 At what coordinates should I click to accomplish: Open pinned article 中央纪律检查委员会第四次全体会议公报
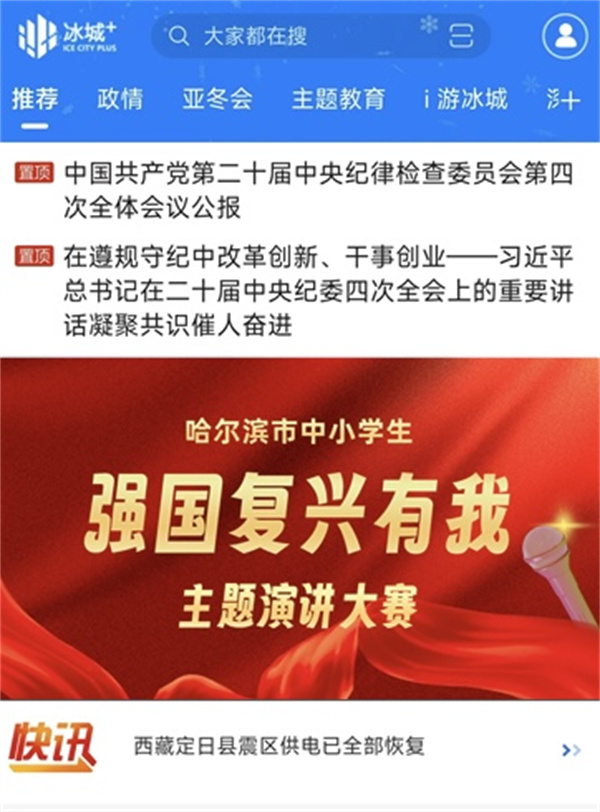[x=318, y=191]
